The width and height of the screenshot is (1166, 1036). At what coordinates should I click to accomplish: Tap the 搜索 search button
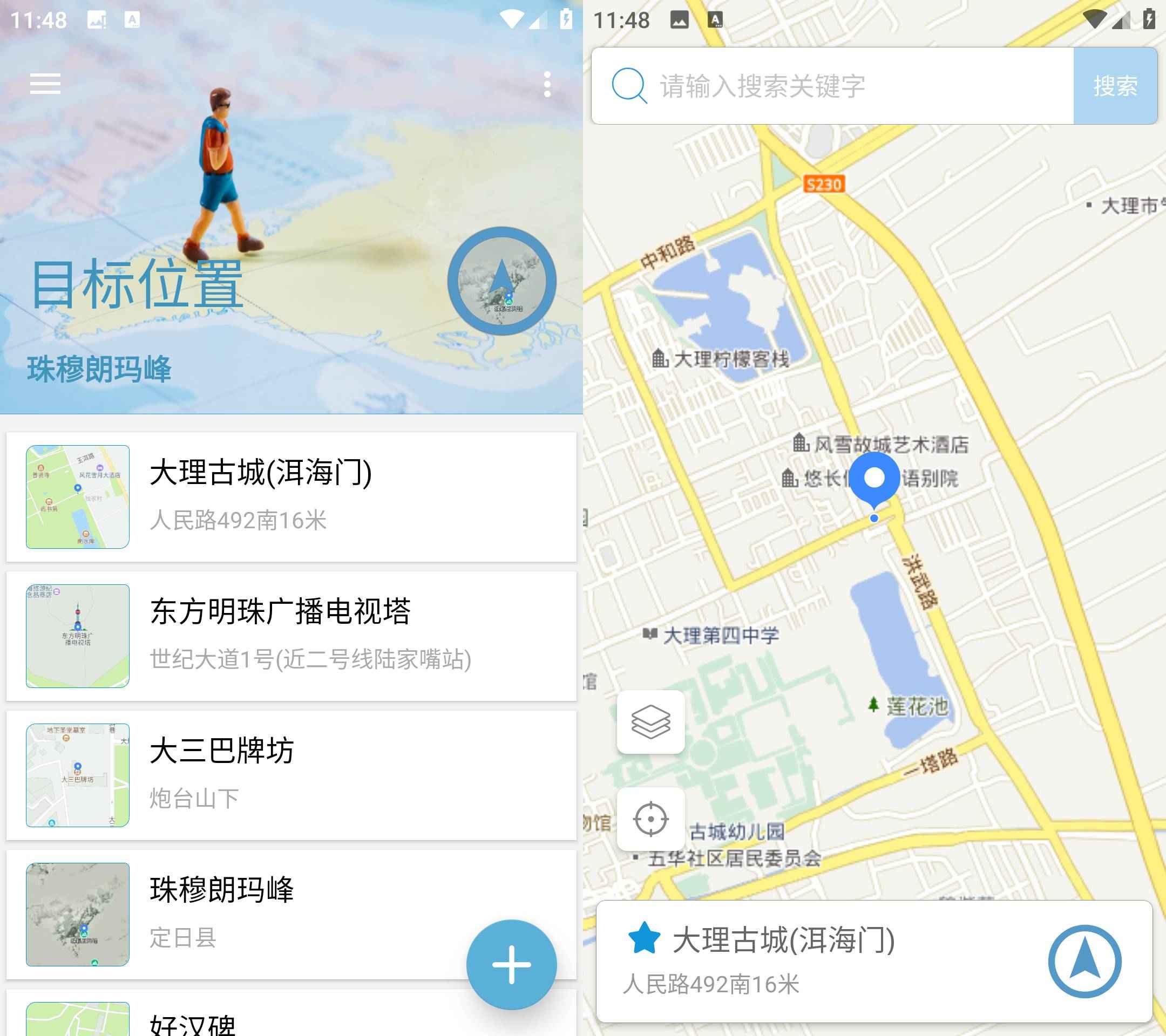(x=1115, y=86)
